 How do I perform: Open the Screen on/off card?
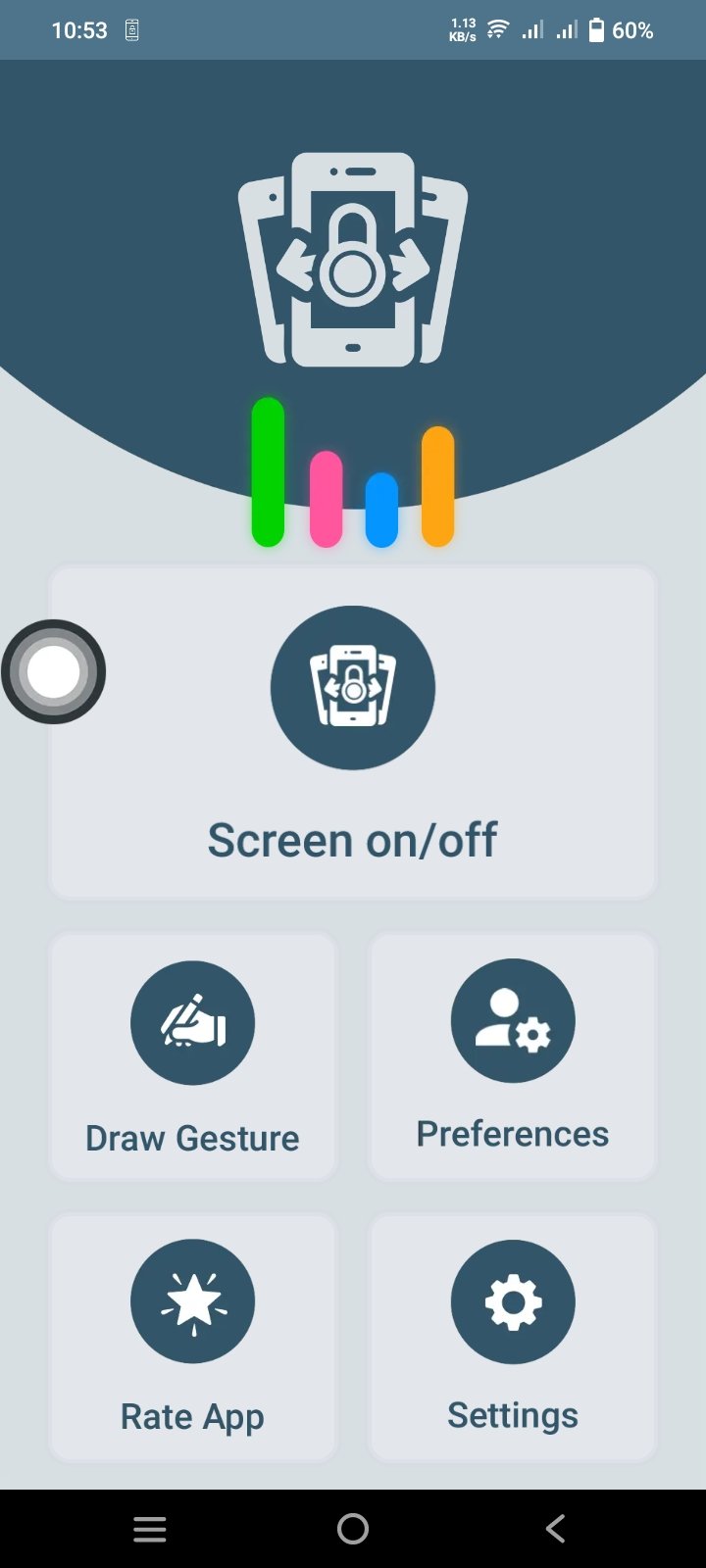353,731
